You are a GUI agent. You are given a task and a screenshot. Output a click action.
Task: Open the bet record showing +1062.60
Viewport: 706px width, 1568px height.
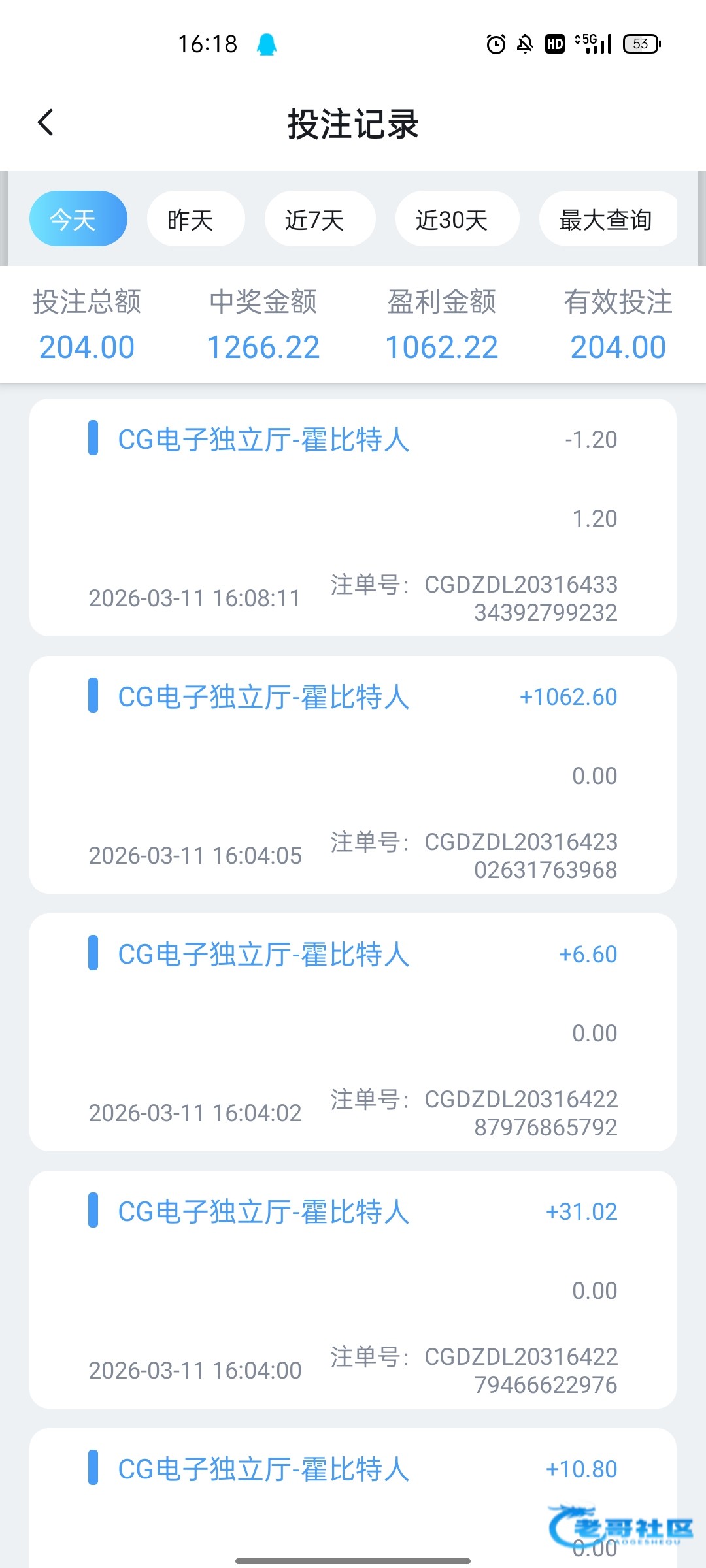coord(352,775)
